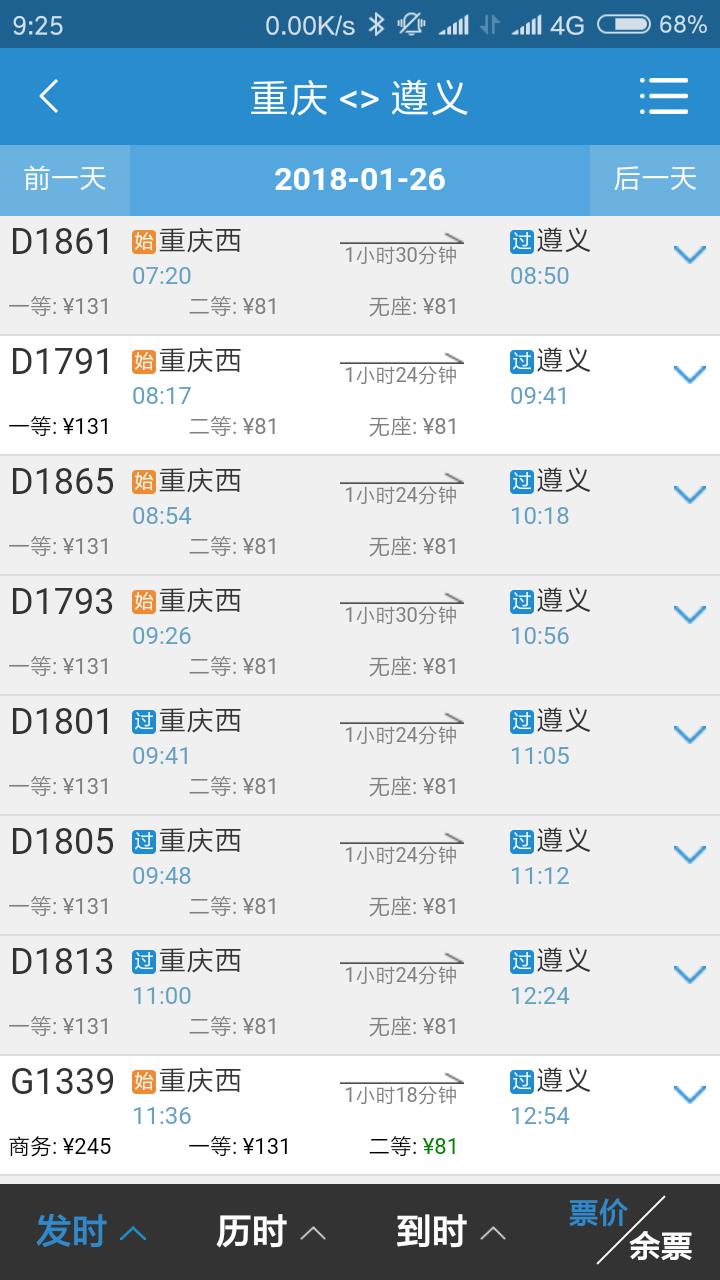
Task: Sort by departure time (发时)
Action: 91,1232
